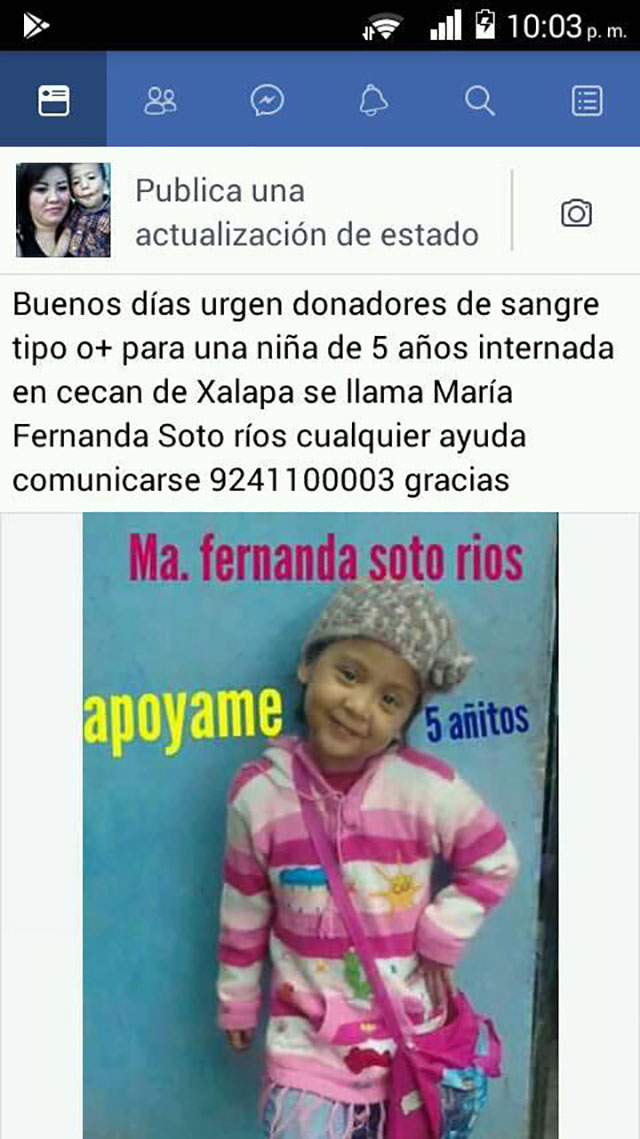The height and width of the screenshot is (1139, 640).
Task: Tap 'Publica una actualización de estado'
Action: point(306,212)
